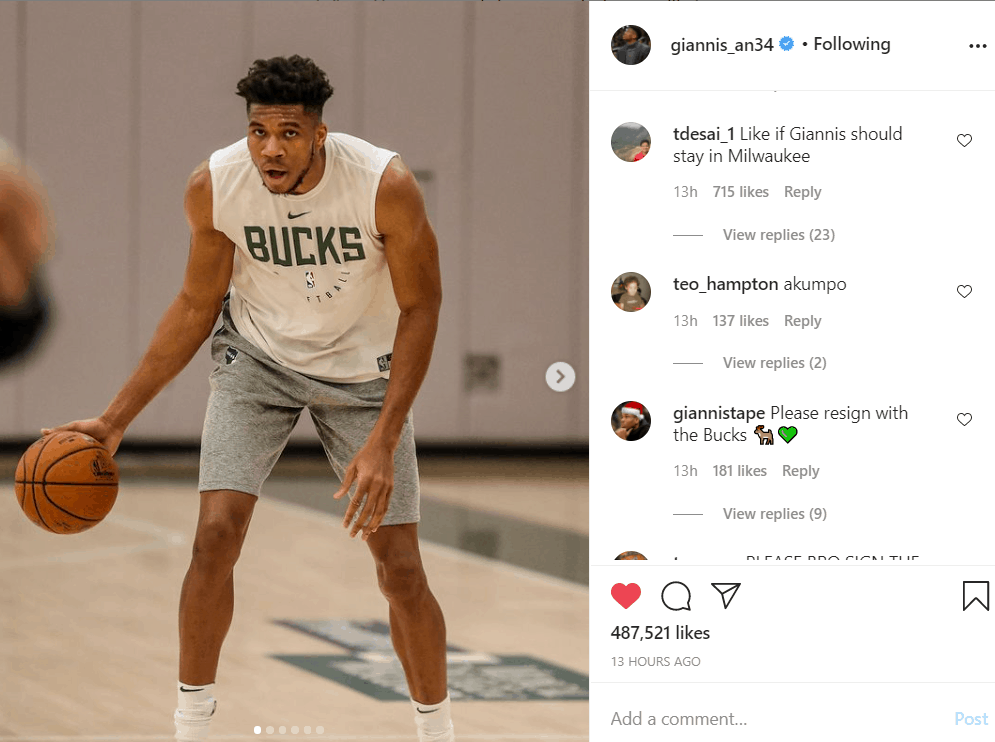View who liked: 487,521 likes
The height and width of the screenshot is (742, 995).
660,633
